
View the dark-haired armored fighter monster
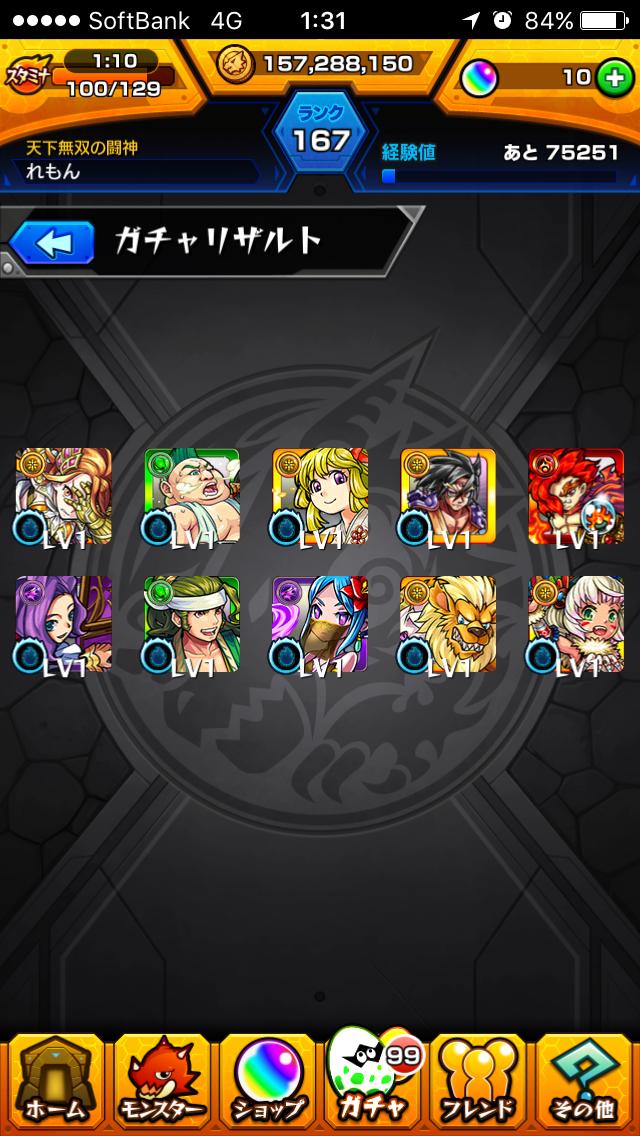point(448,496)
